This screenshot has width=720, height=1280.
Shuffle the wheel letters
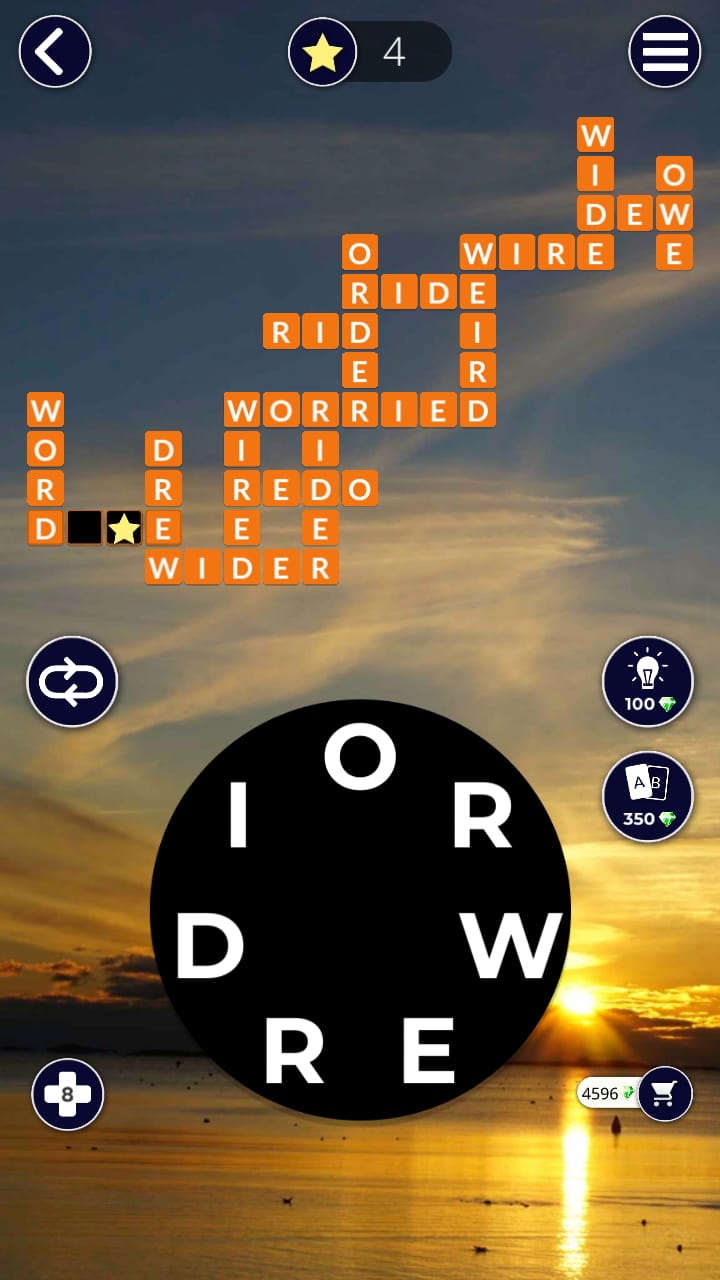coord(72,682)
